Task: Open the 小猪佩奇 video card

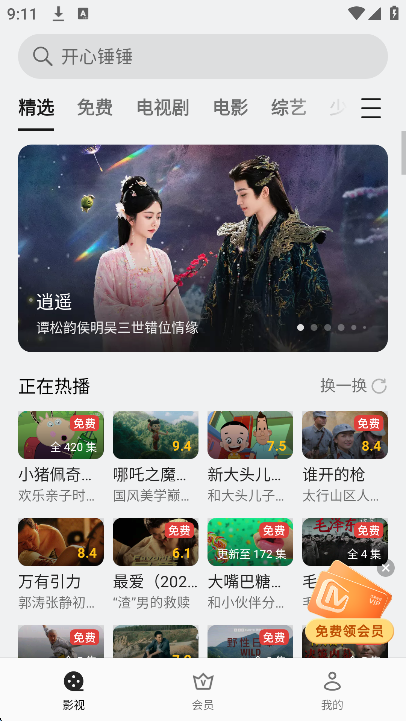Action: pos(61,457)
